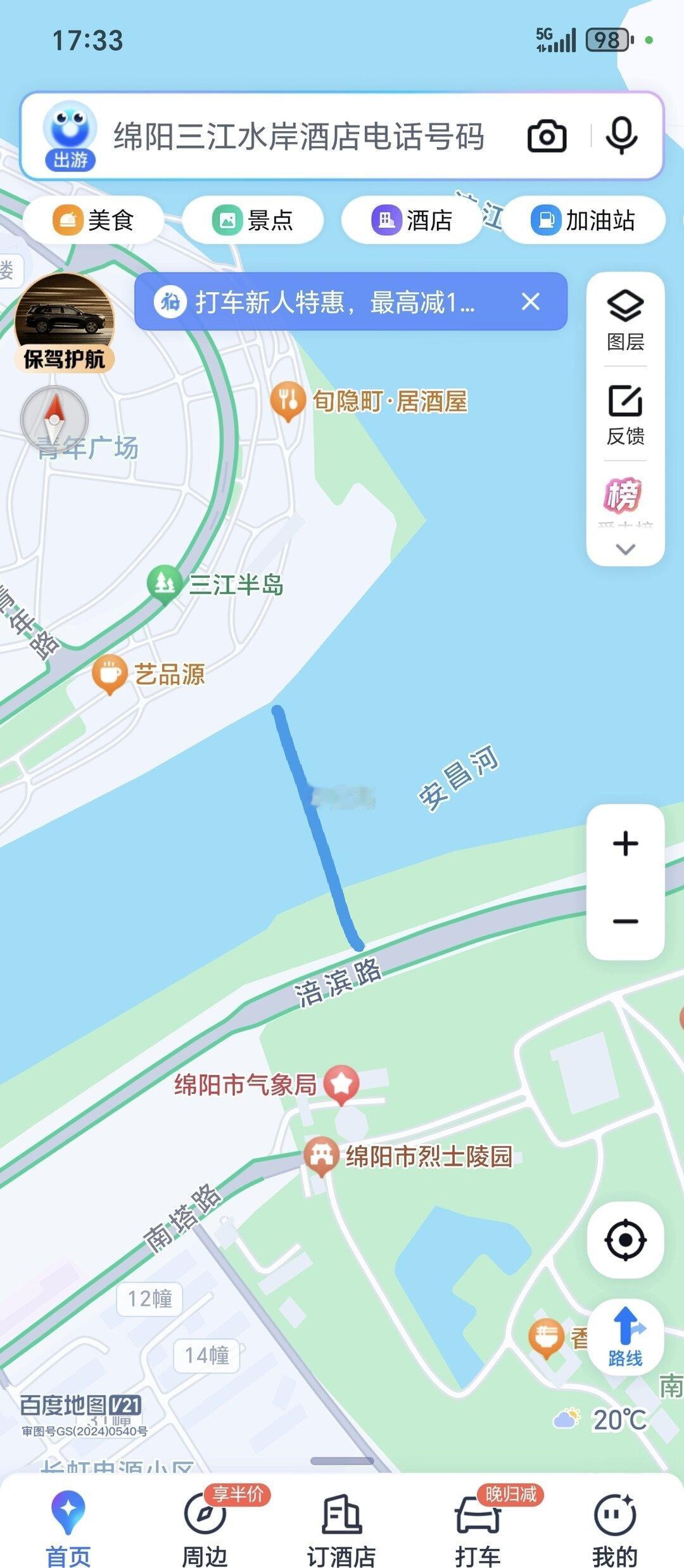Select the 加油站 category chip

click(x=583, y=221)
